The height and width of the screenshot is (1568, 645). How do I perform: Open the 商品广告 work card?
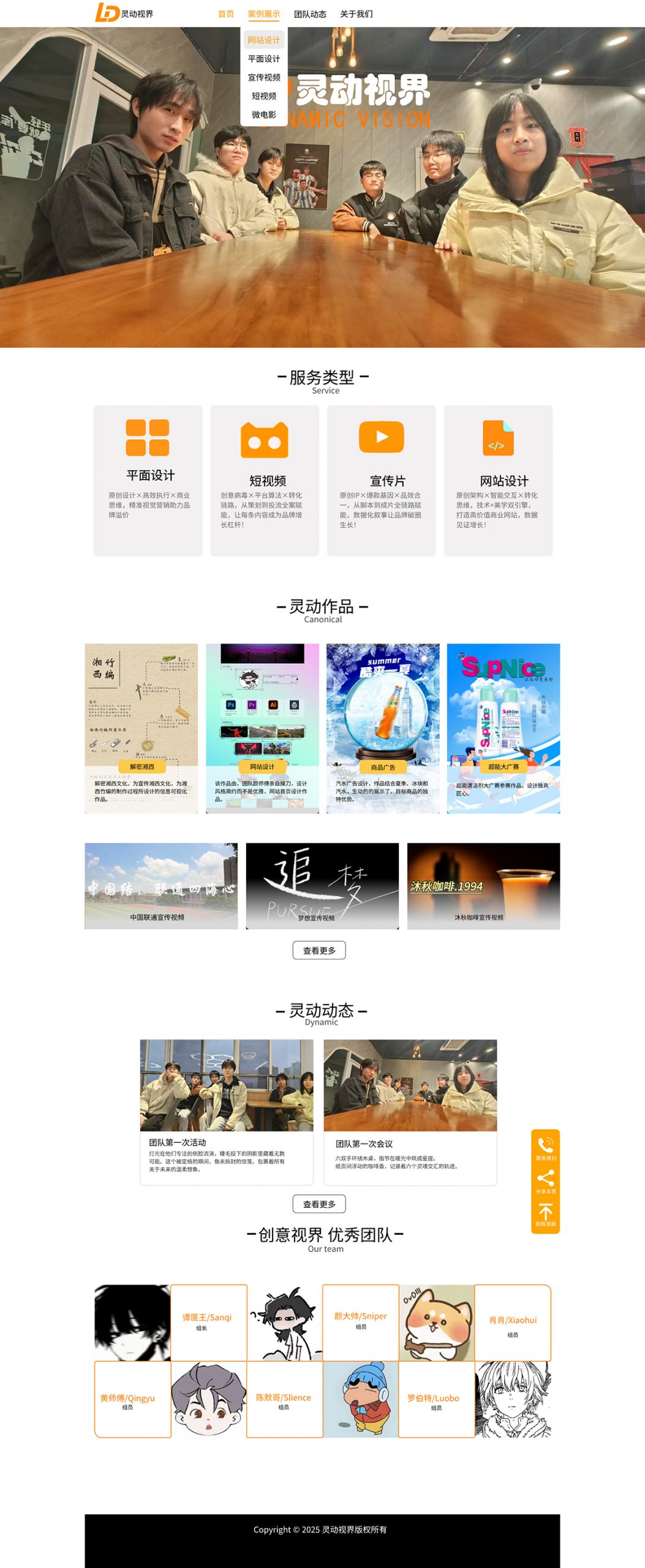click(x=383, y=728)
